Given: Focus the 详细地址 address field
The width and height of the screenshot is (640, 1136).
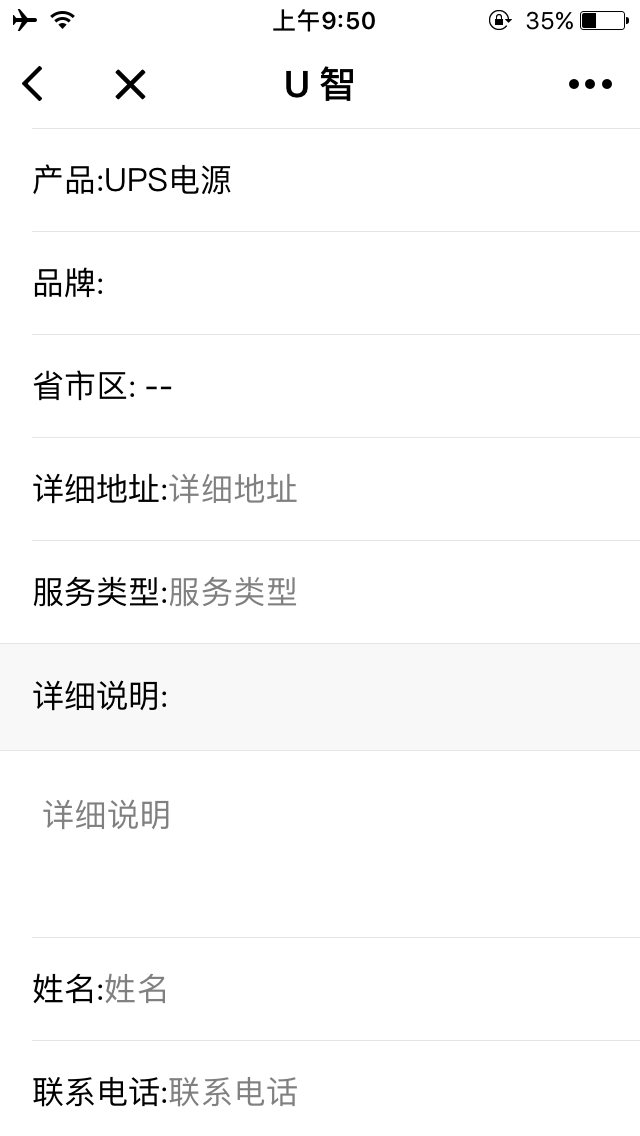Looking at the screenshot, I should 400,490.
